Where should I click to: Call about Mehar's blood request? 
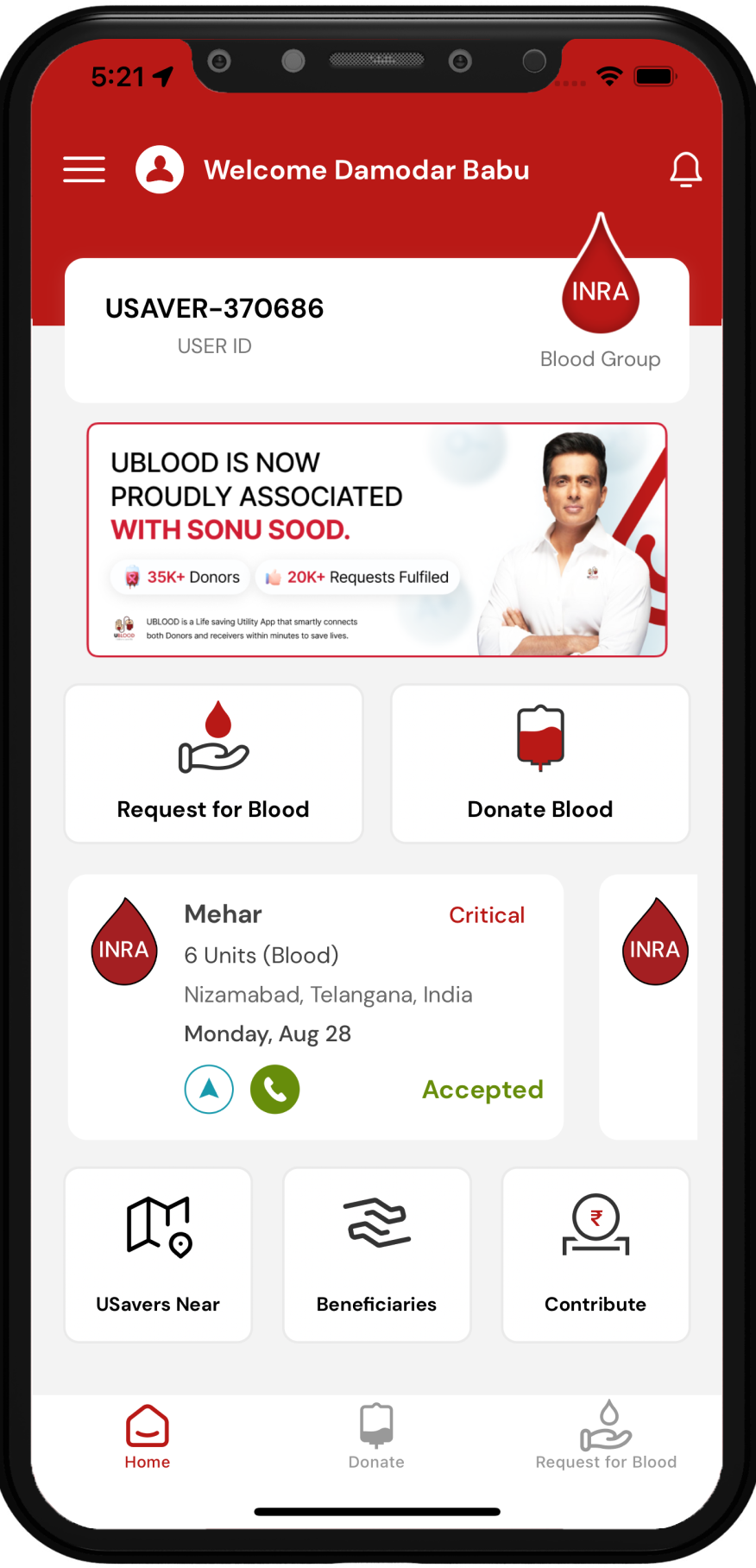tap(274, 1089)
